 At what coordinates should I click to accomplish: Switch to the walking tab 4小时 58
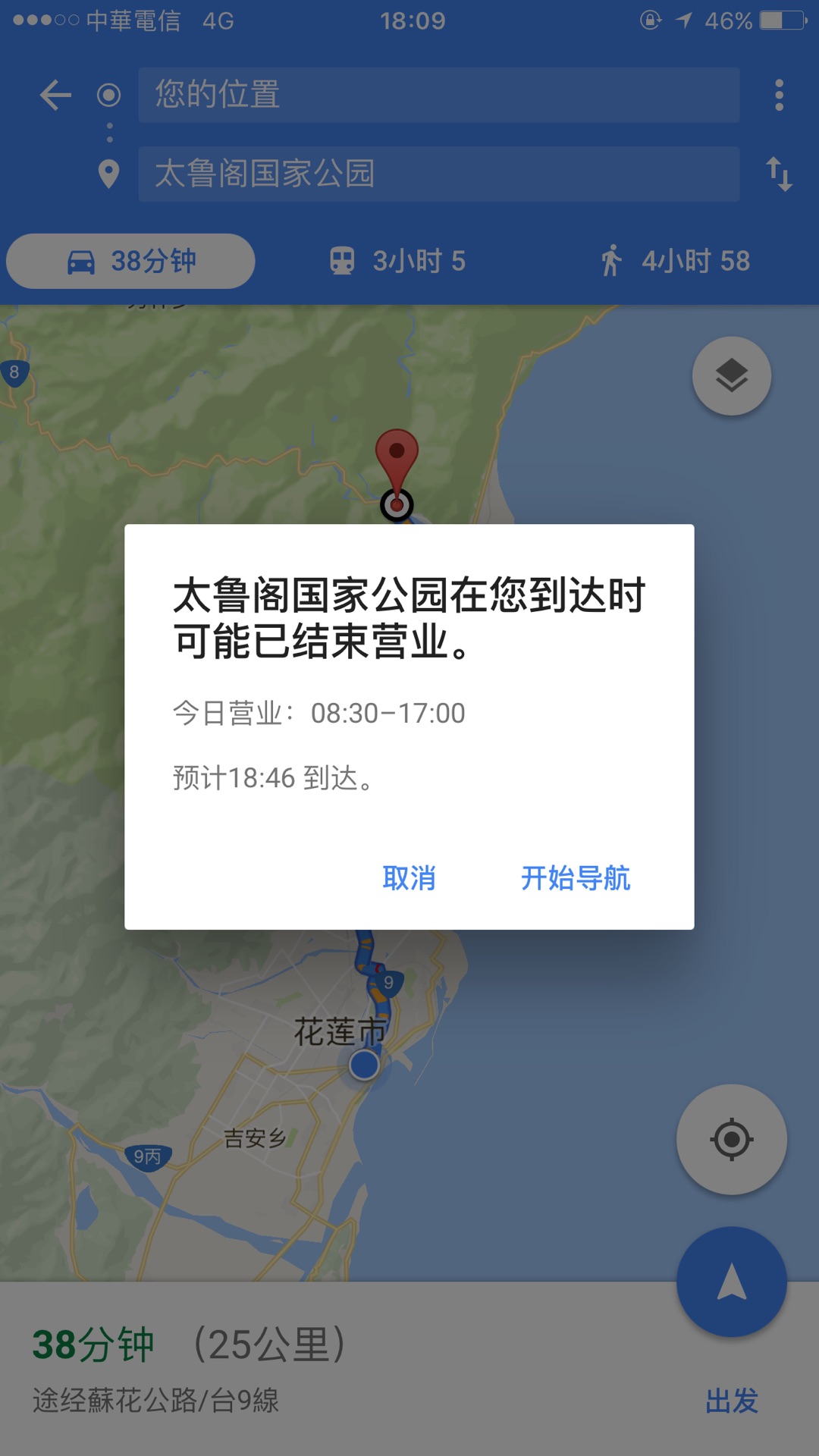click(675, 262)
